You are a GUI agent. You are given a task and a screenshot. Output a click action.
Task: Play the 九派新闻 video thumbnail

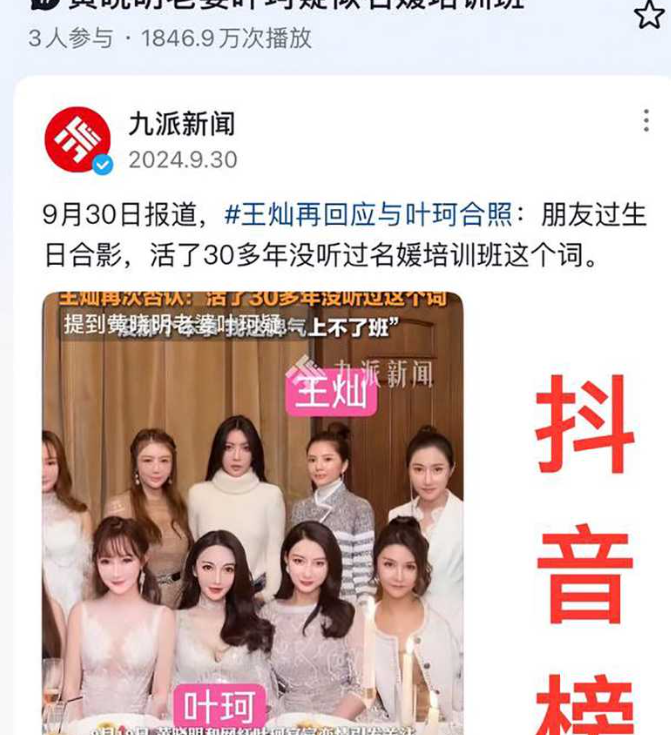[x=252, y=512]
